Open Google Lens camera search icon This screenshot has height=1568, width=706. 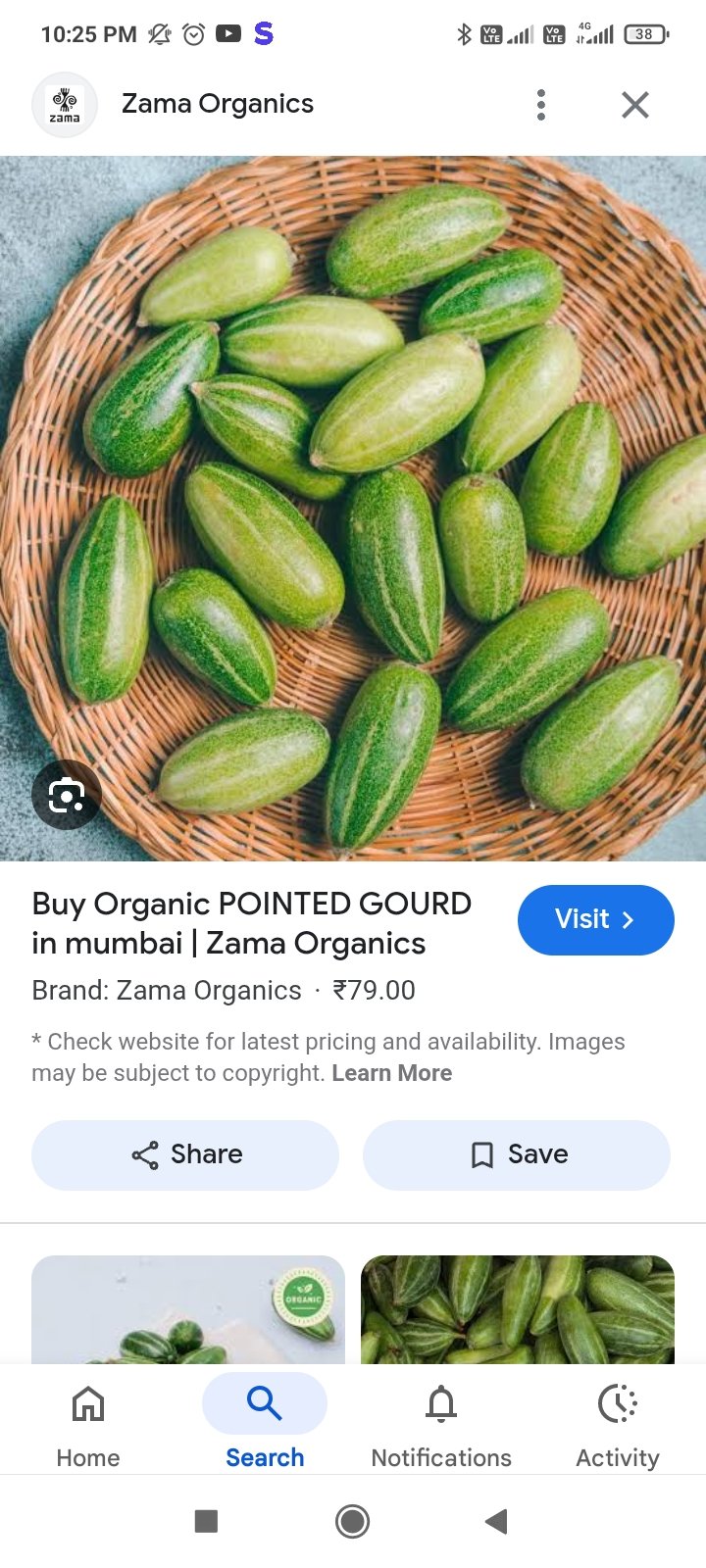click(66, 794)
